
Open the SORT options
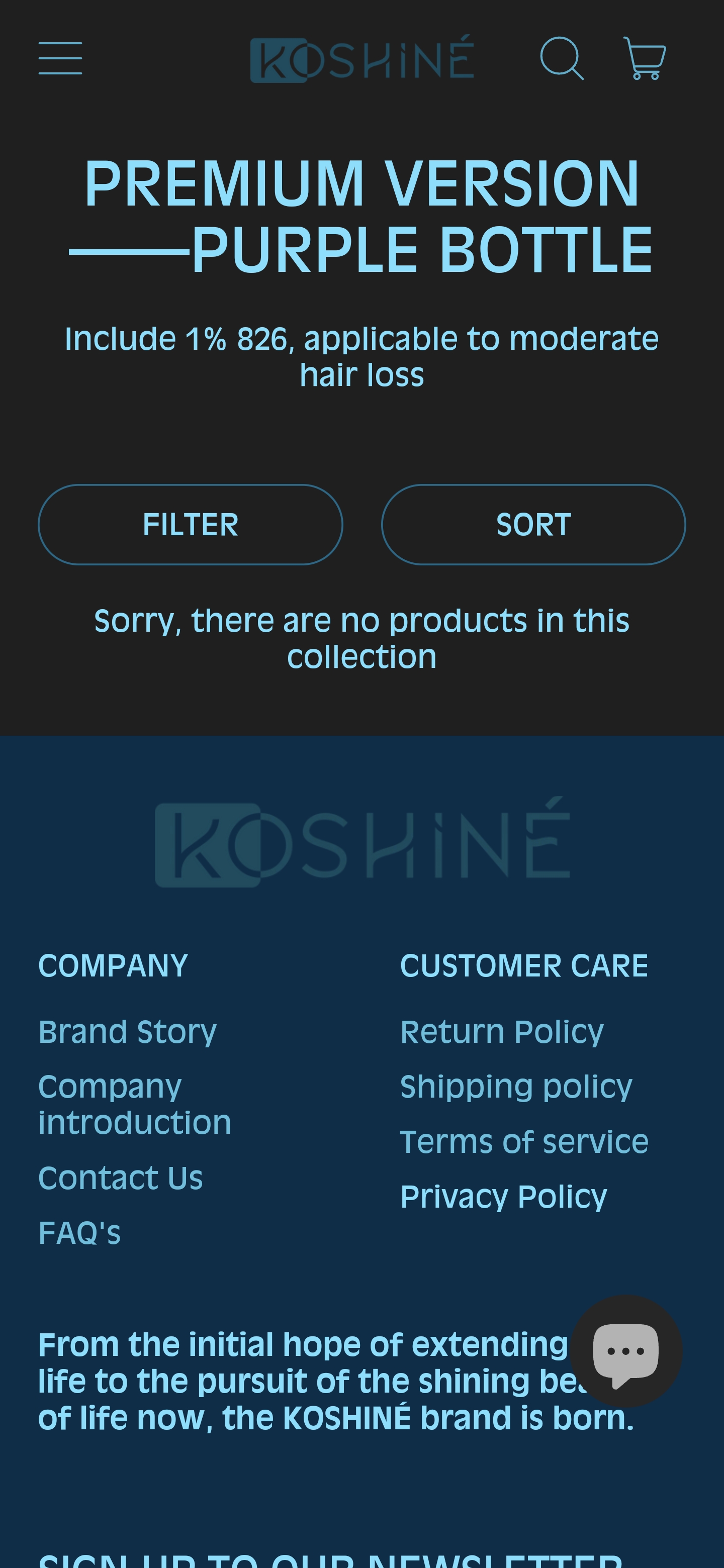(x=533, y=524)
